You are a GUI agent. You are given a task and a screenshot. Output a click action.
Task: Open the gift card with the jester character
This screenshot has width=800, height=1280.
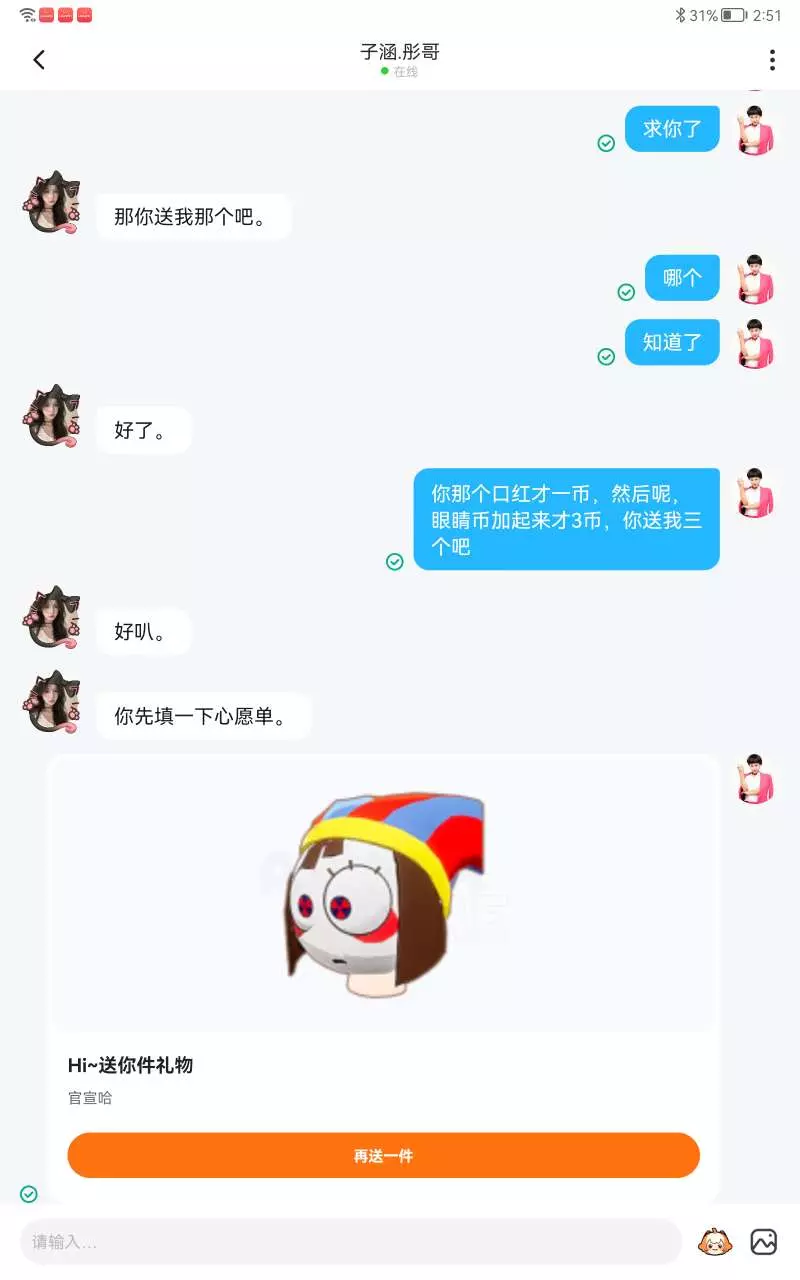tap(383, 978)
